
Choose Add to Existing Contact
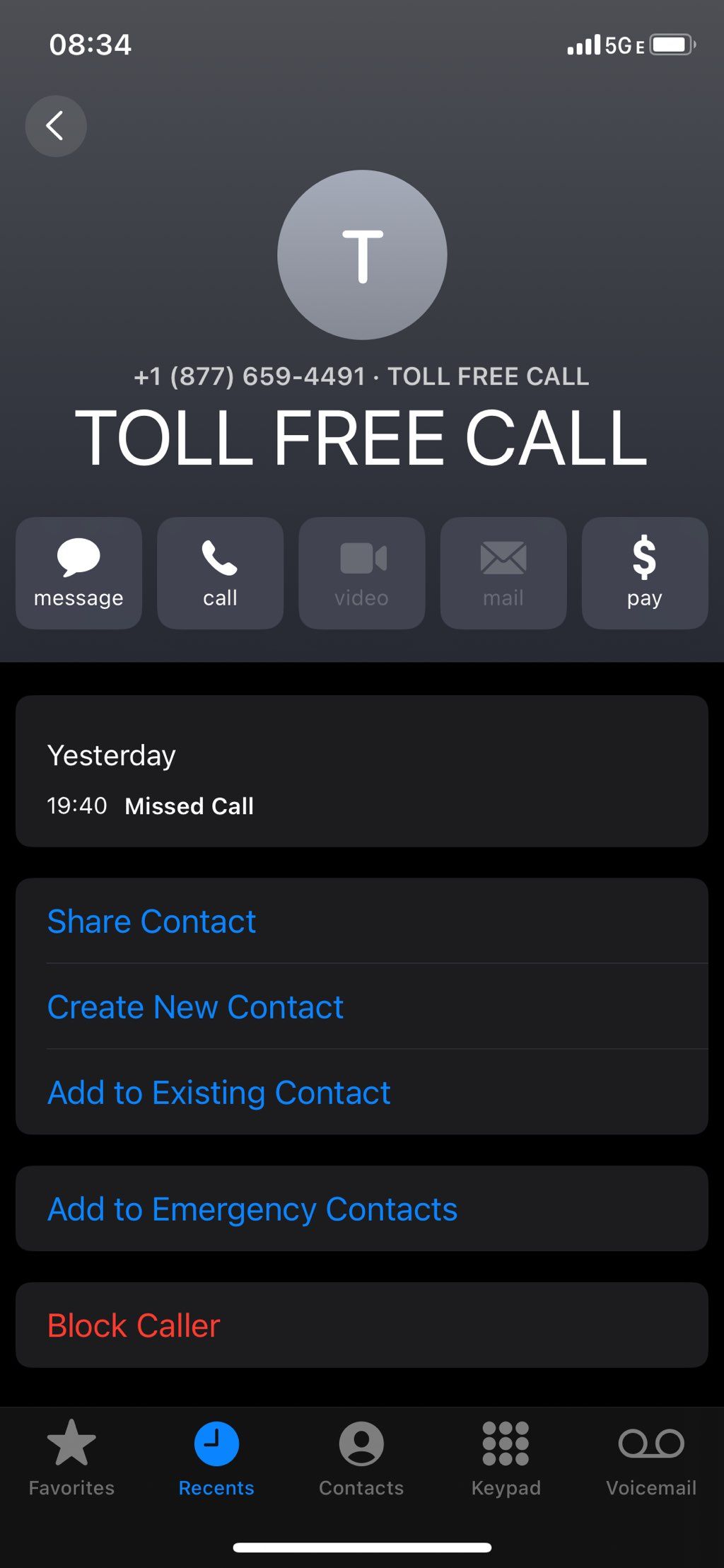[x=362, y=1092]
